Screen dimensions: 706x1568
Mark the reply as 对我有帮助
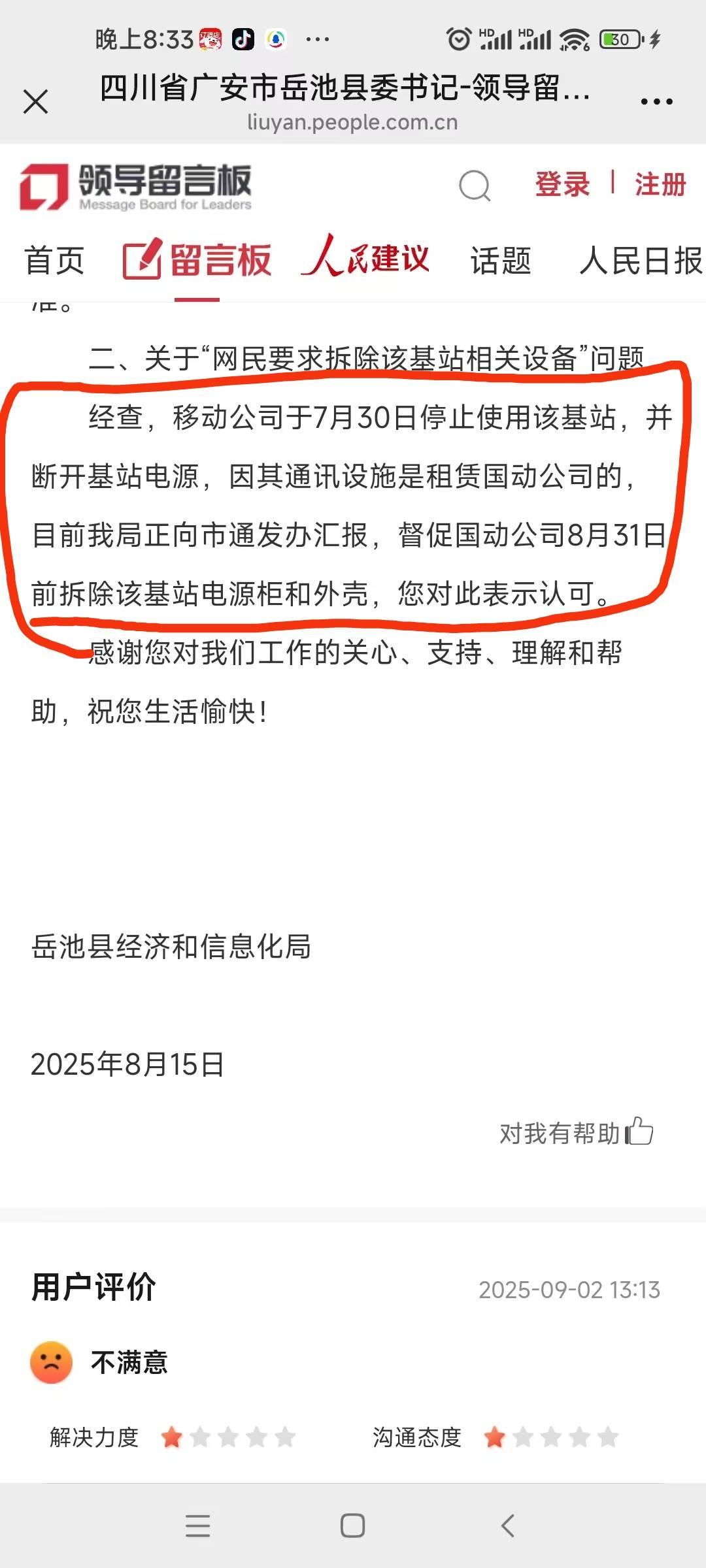pos(575,1133)
